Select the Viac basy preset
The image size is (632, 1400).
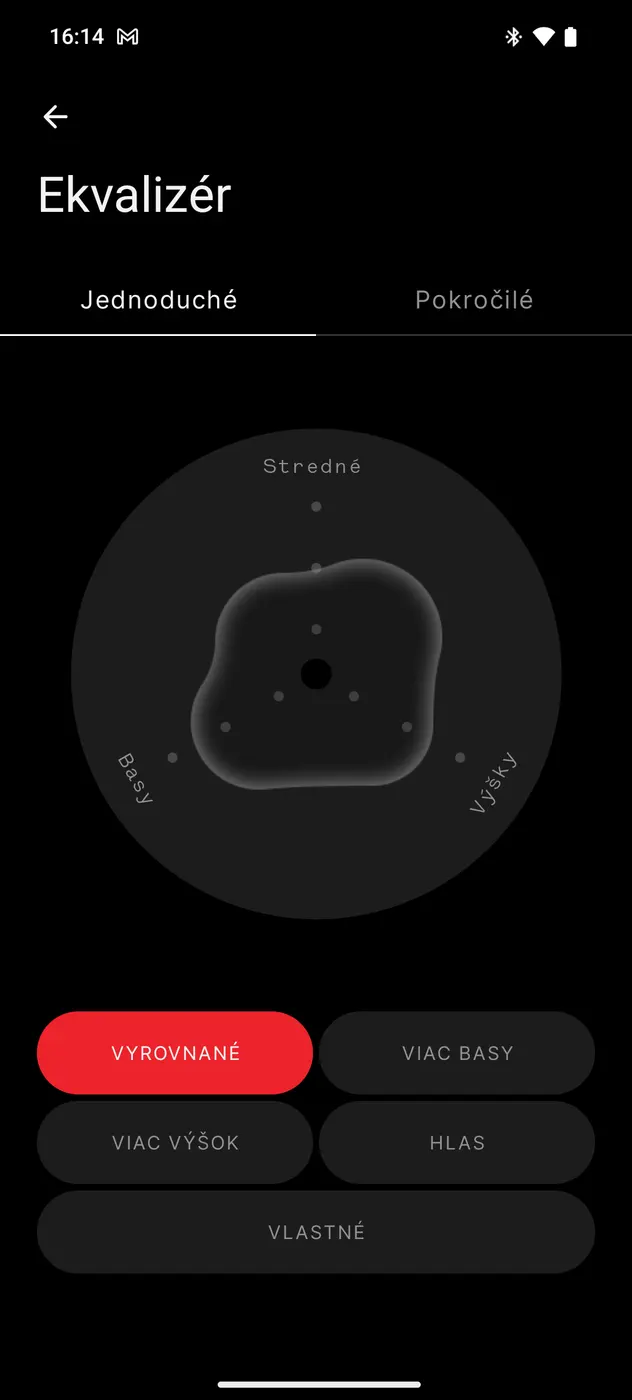tap(457, 1053)
